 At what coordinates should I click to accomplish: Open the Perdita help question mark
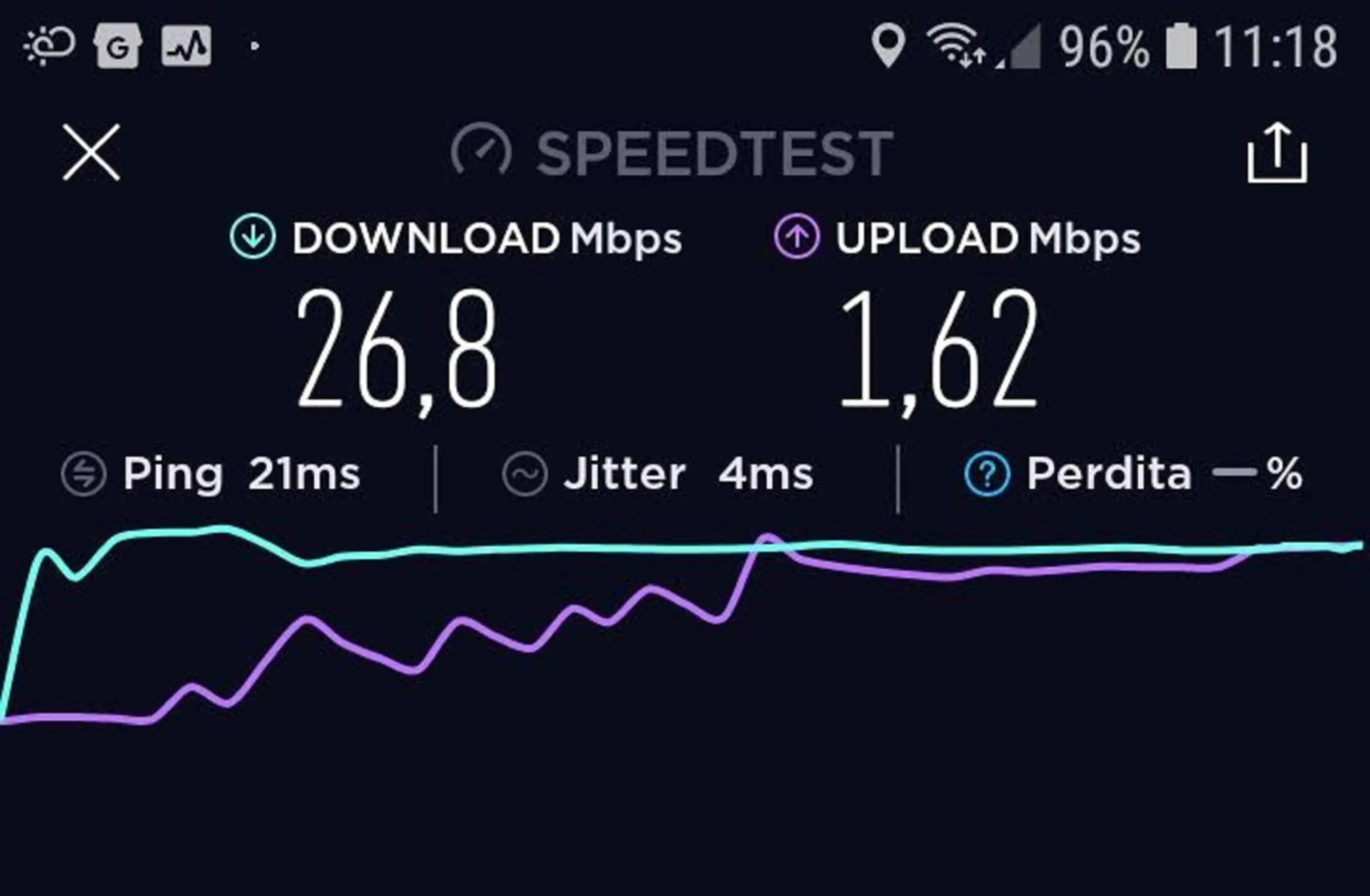coord(986,474)
